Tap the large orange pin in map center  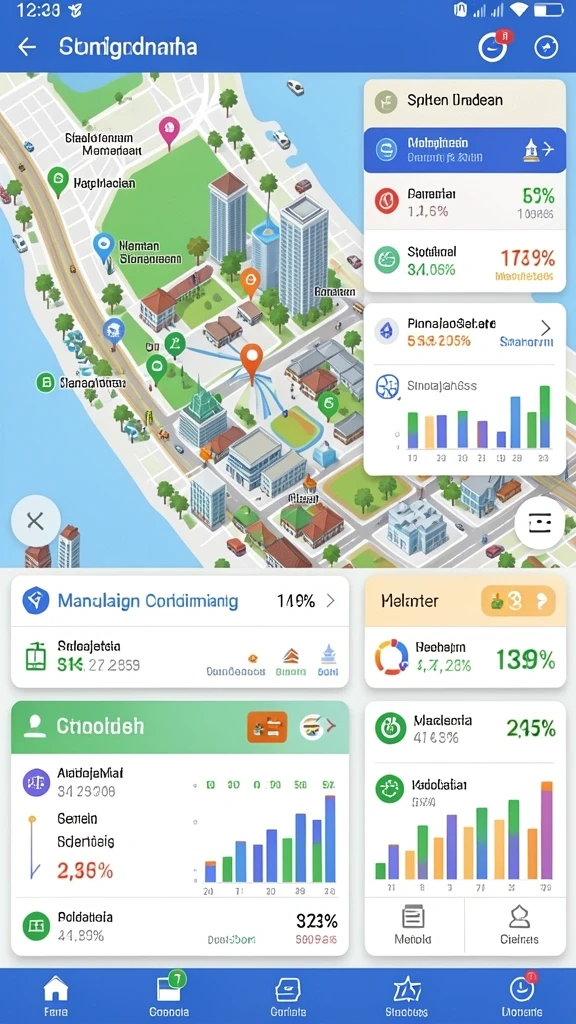click(x=251, y=364)
